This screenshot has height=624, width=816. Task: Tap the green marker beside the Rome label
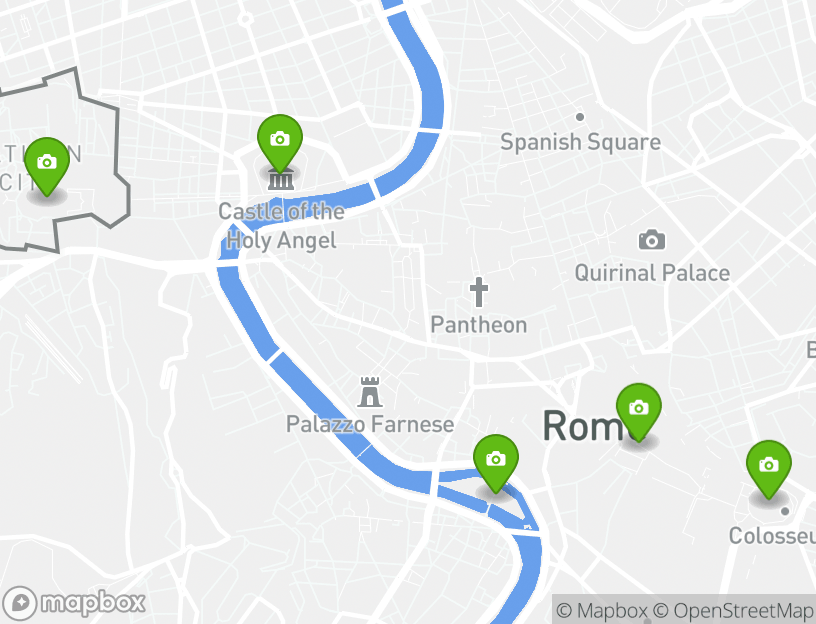638,410
